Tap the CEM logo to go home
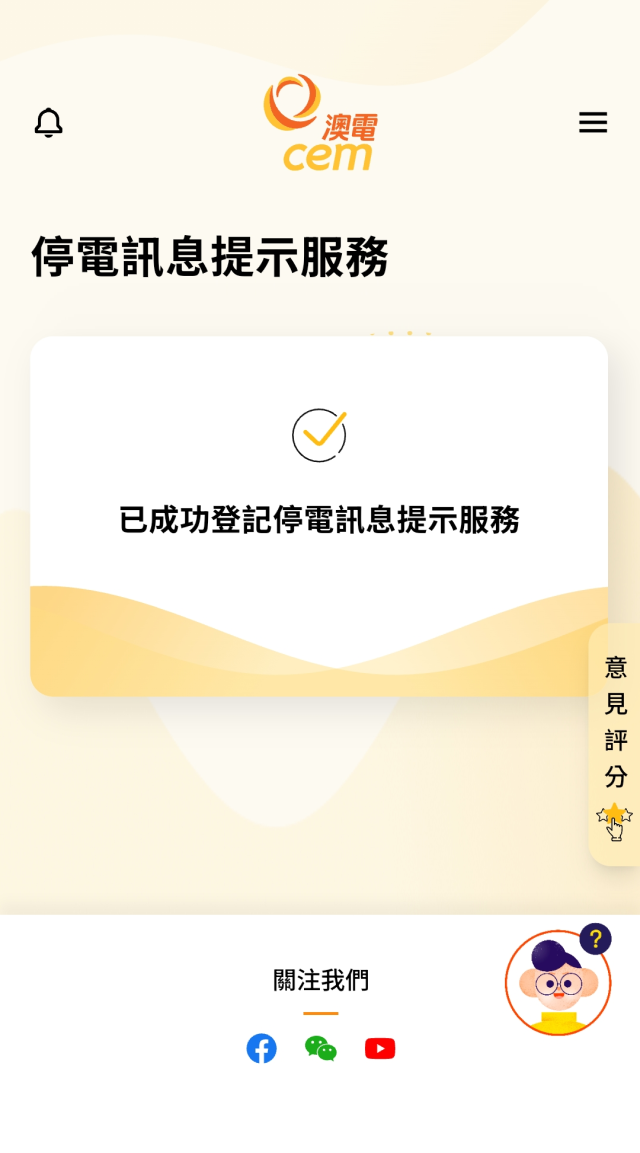This screenshot has height=1153, width=640. (x=320, y=122)
